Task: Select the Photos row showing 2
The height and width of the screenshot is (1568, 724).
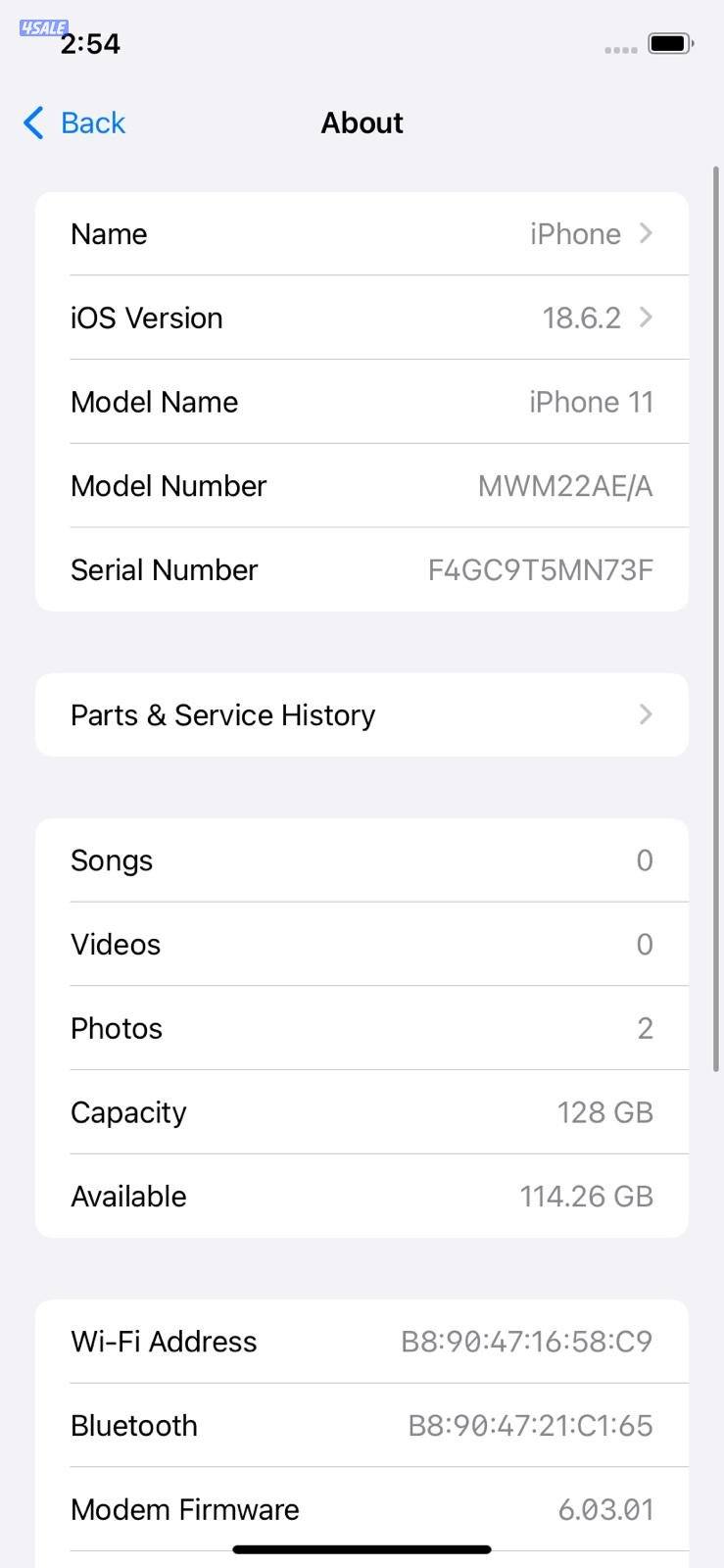Action: [362, 1027]
